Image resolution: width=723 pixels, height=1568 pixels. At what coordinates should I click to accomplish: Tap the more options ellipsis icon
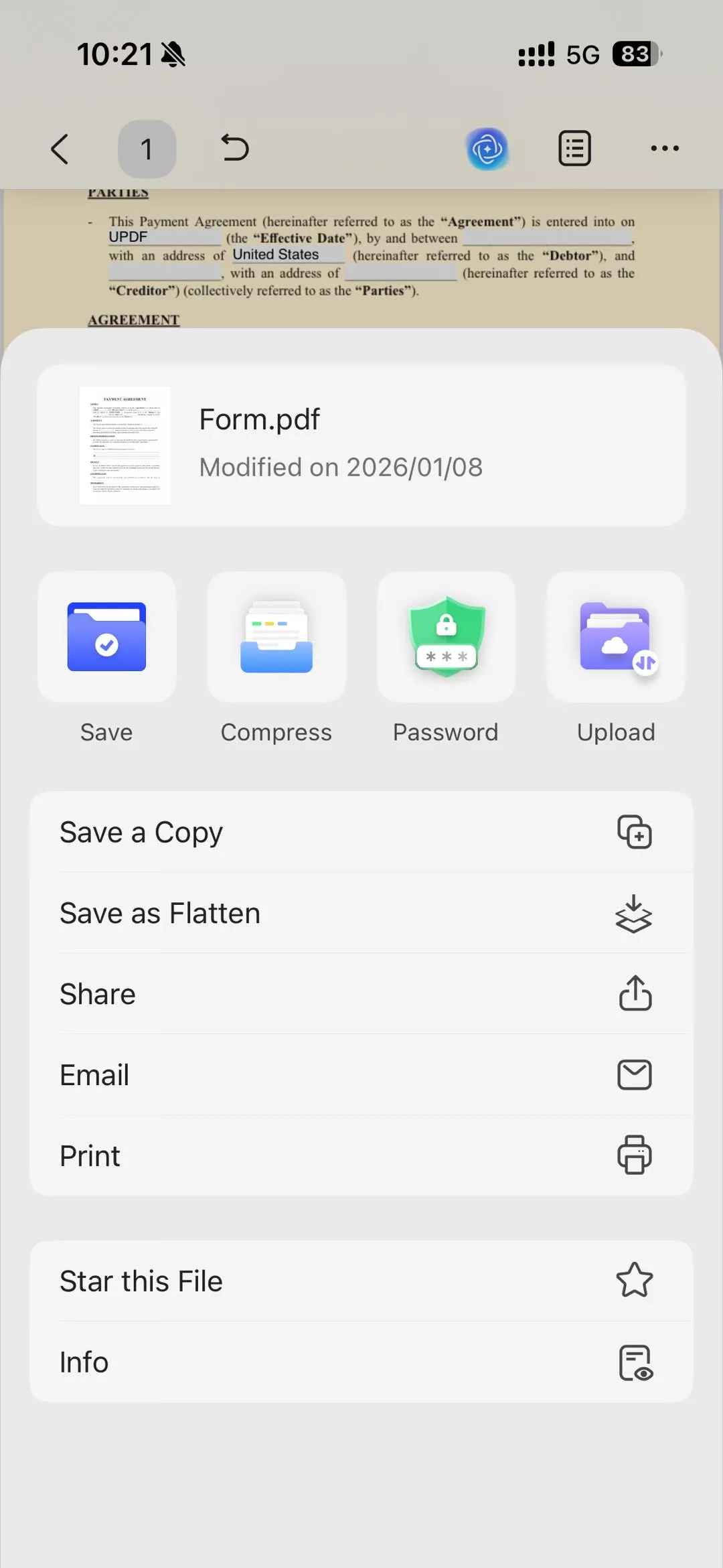click(x=665, y=149)
